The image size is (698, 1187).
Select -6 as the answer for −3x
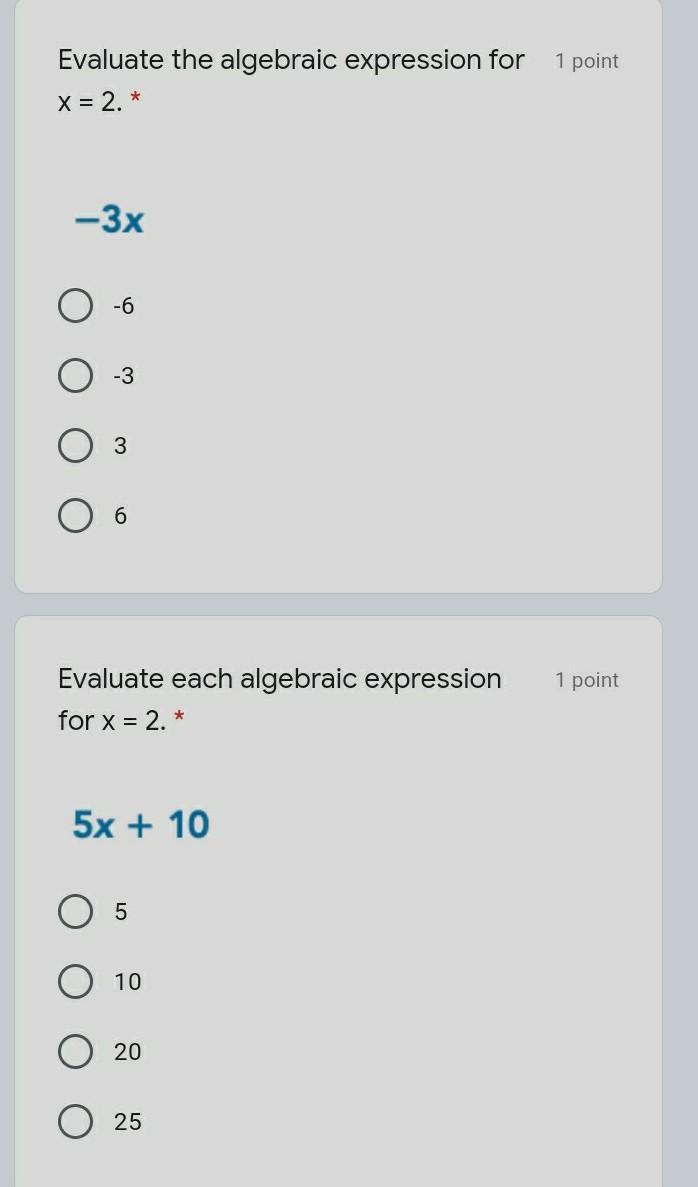point(76,306)
